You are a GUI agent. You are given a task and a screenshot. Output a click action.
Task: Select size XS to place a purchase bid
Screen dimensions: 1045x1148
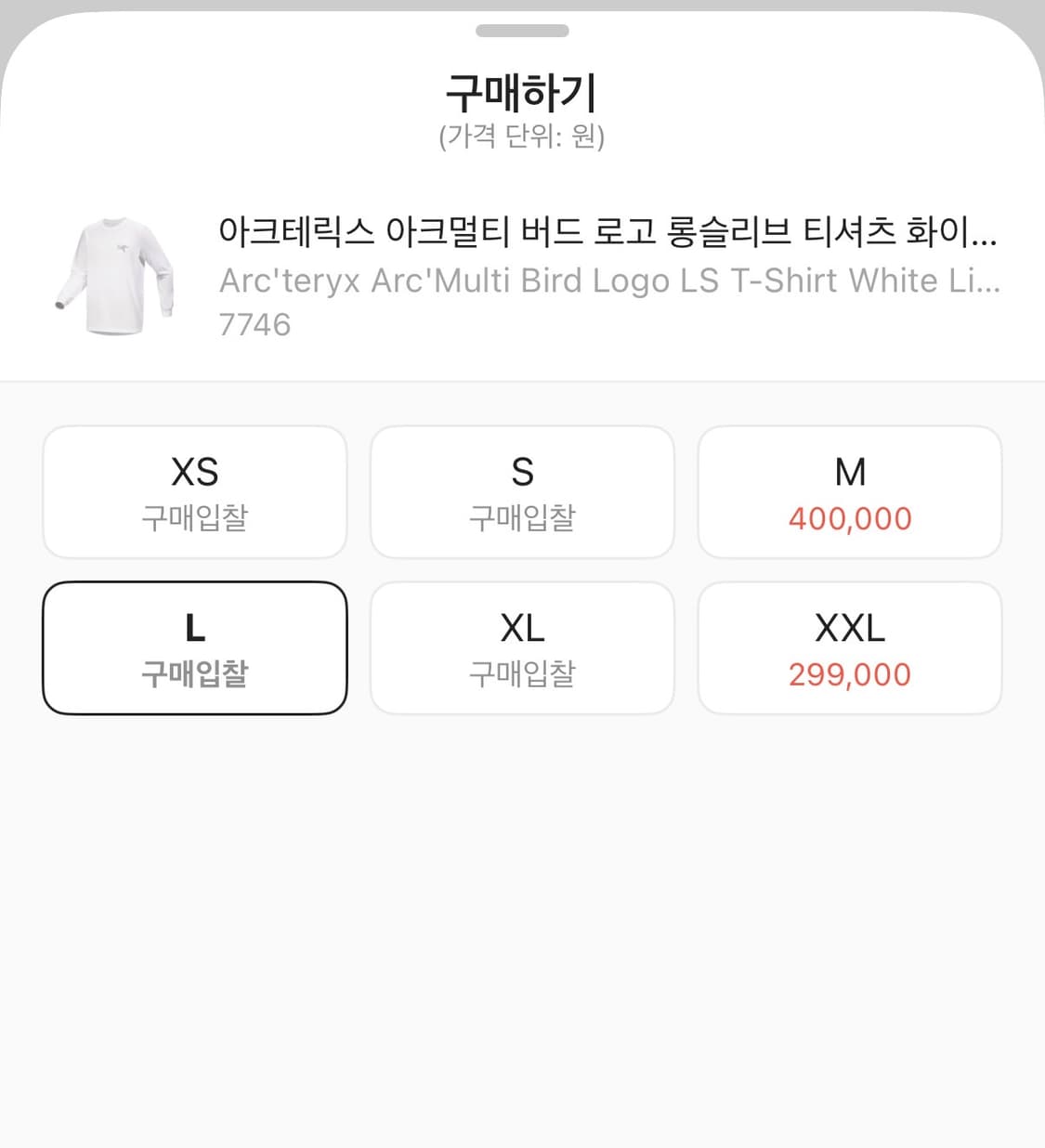pyautogui.click(x=194, y=491)
